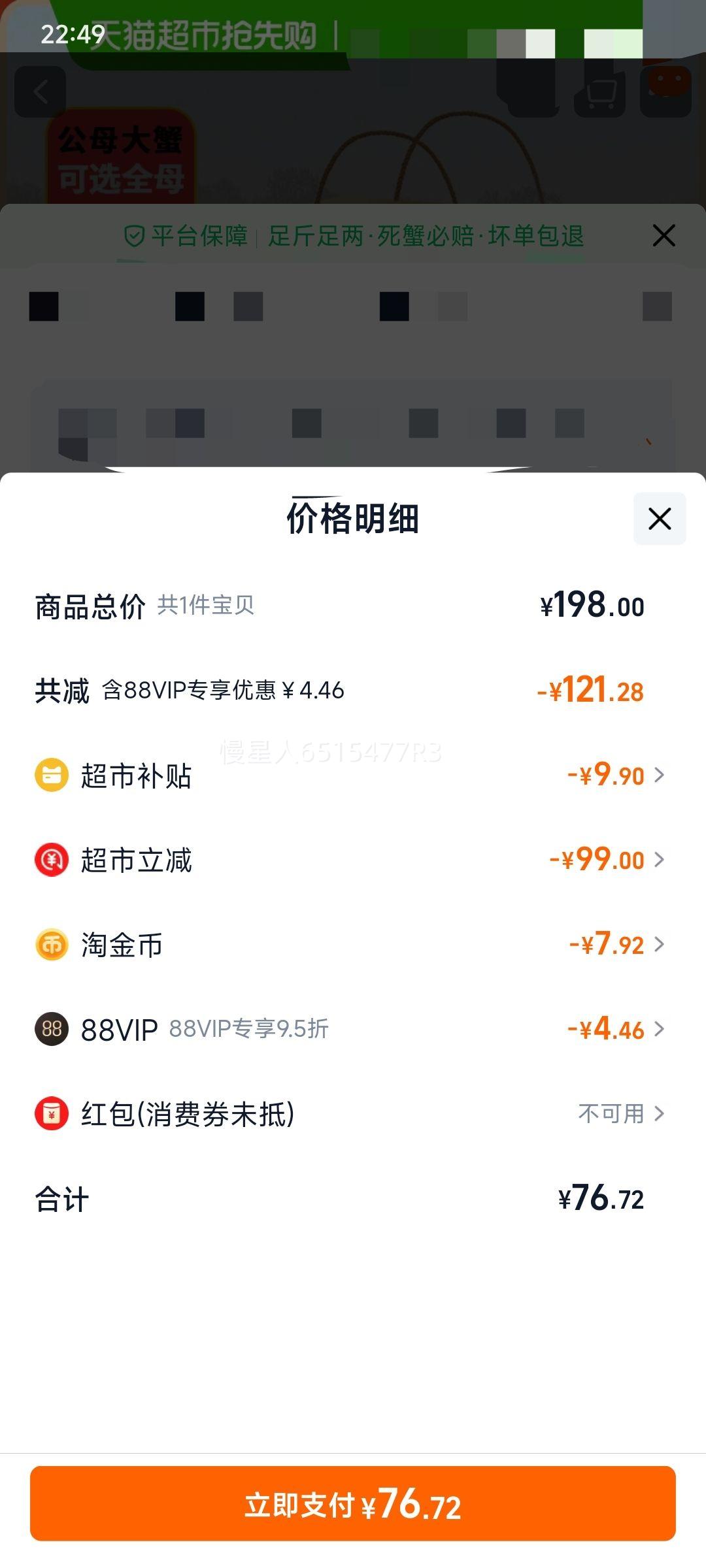Open the customer service chat icon top right
The width and height of the screenshot is (706, 1568).
point(666,91)
